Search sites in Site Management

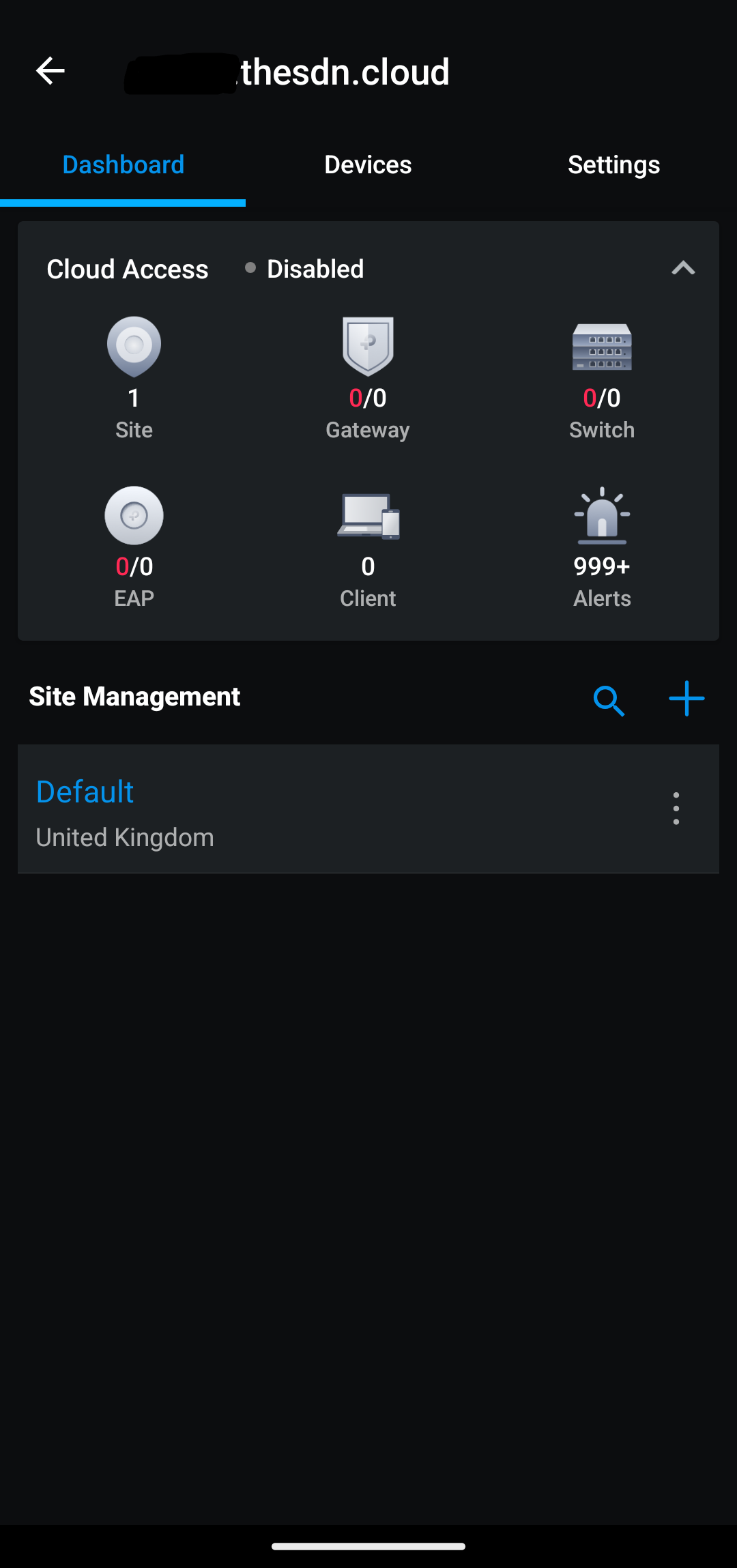pos(609,700)
